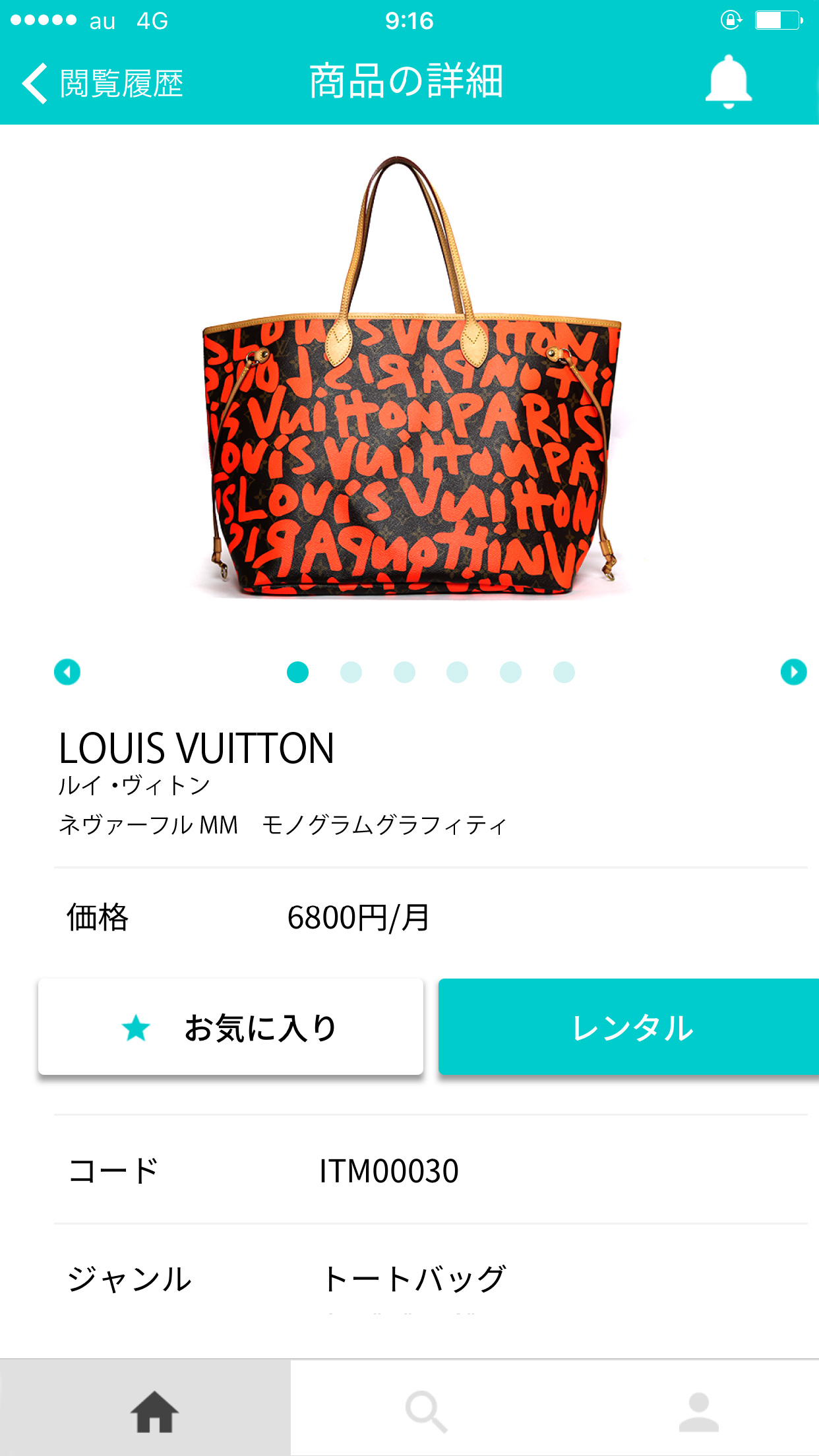
Task: Show the next product image
Action: tap(793, 672)
